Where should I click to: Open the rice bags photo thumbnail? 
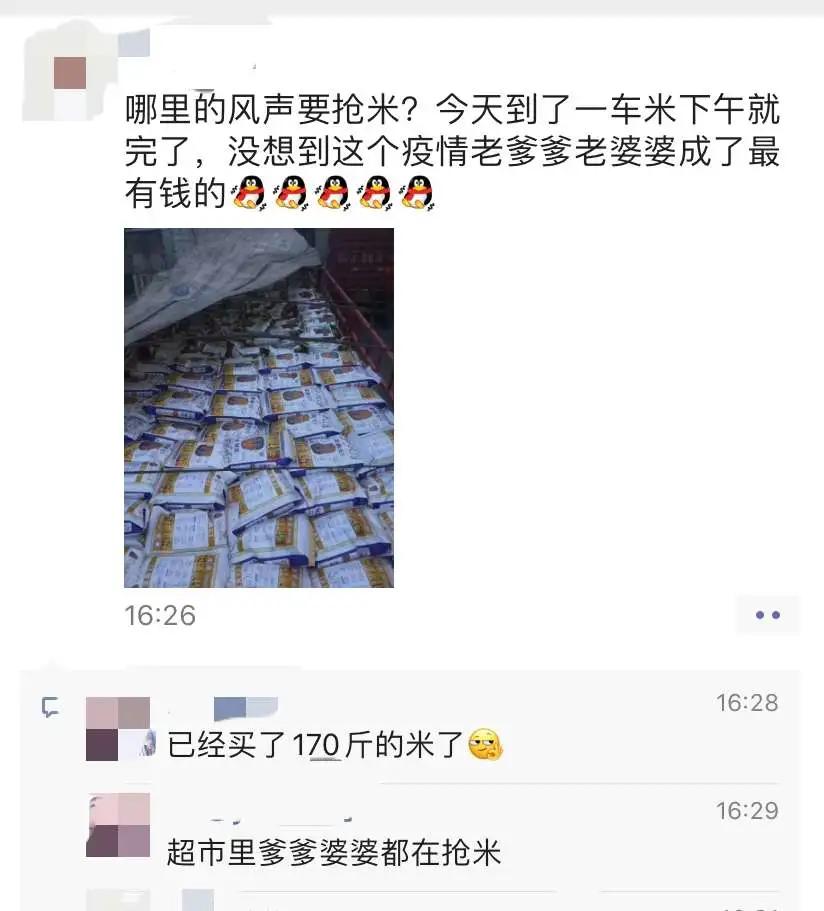(262, 410)
